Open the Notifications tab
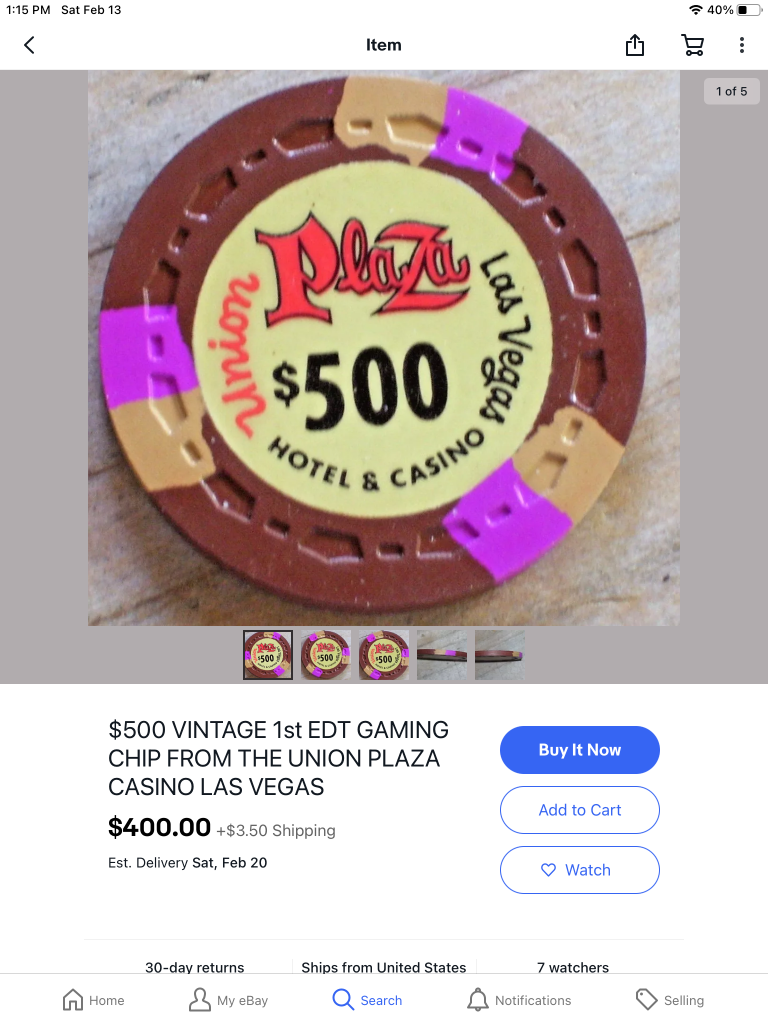 [519, 1000]
